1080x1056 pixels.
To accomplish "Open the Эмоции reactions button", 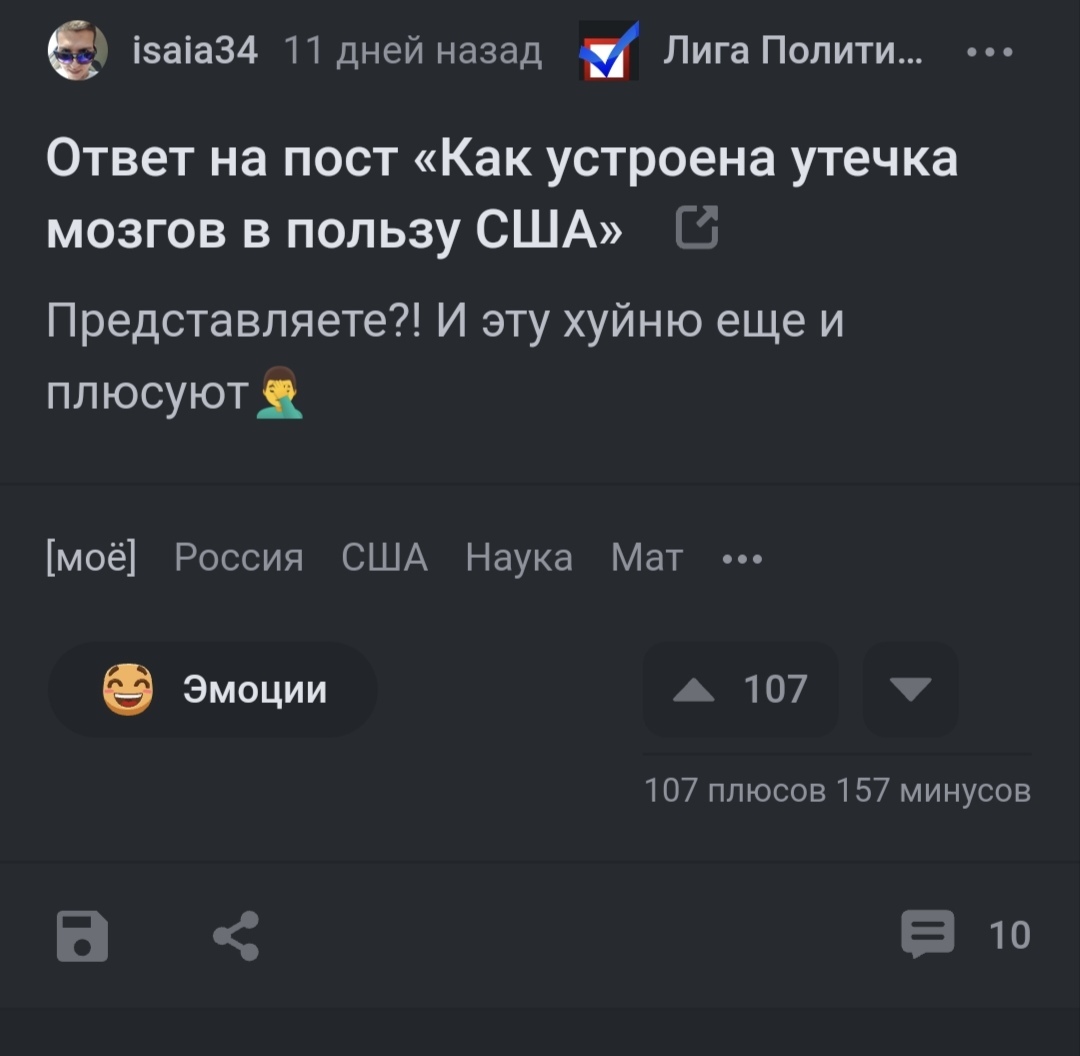I will pos(213,690).
